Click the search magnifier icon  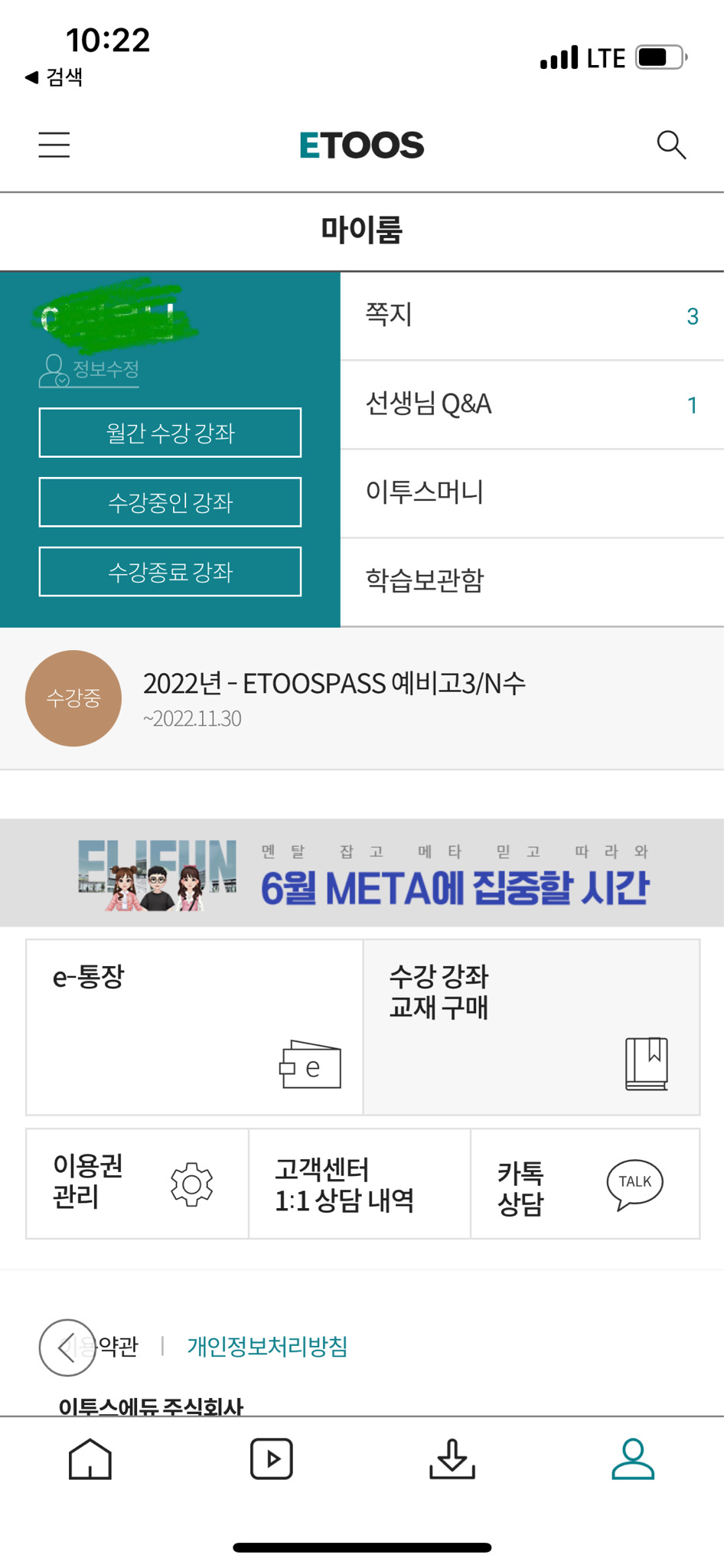pos(671,144)
